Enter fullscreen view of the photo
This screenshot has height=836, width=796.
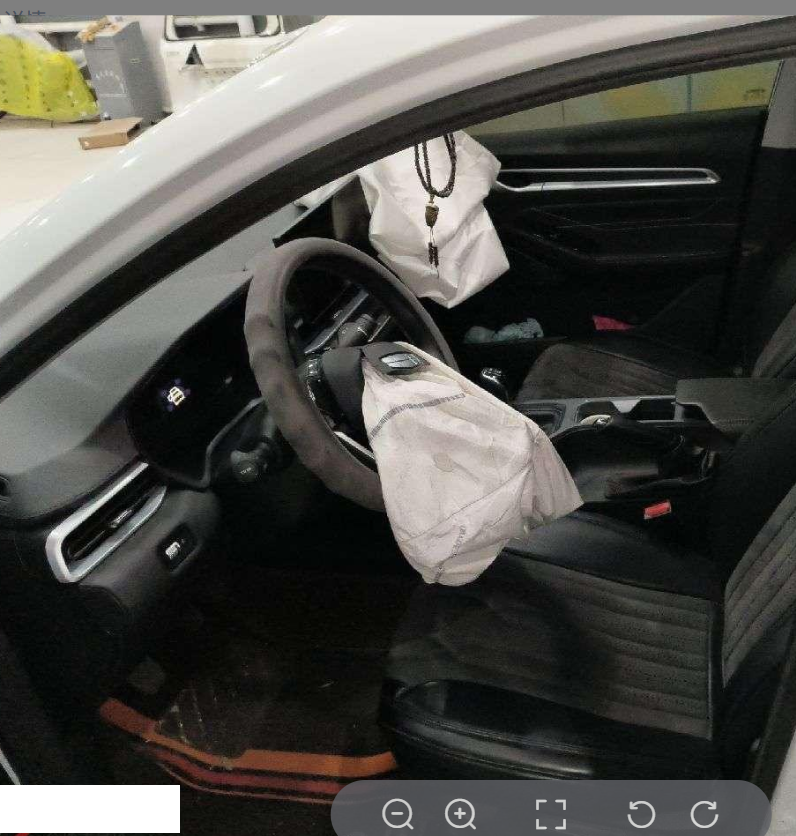pos(551,814)
